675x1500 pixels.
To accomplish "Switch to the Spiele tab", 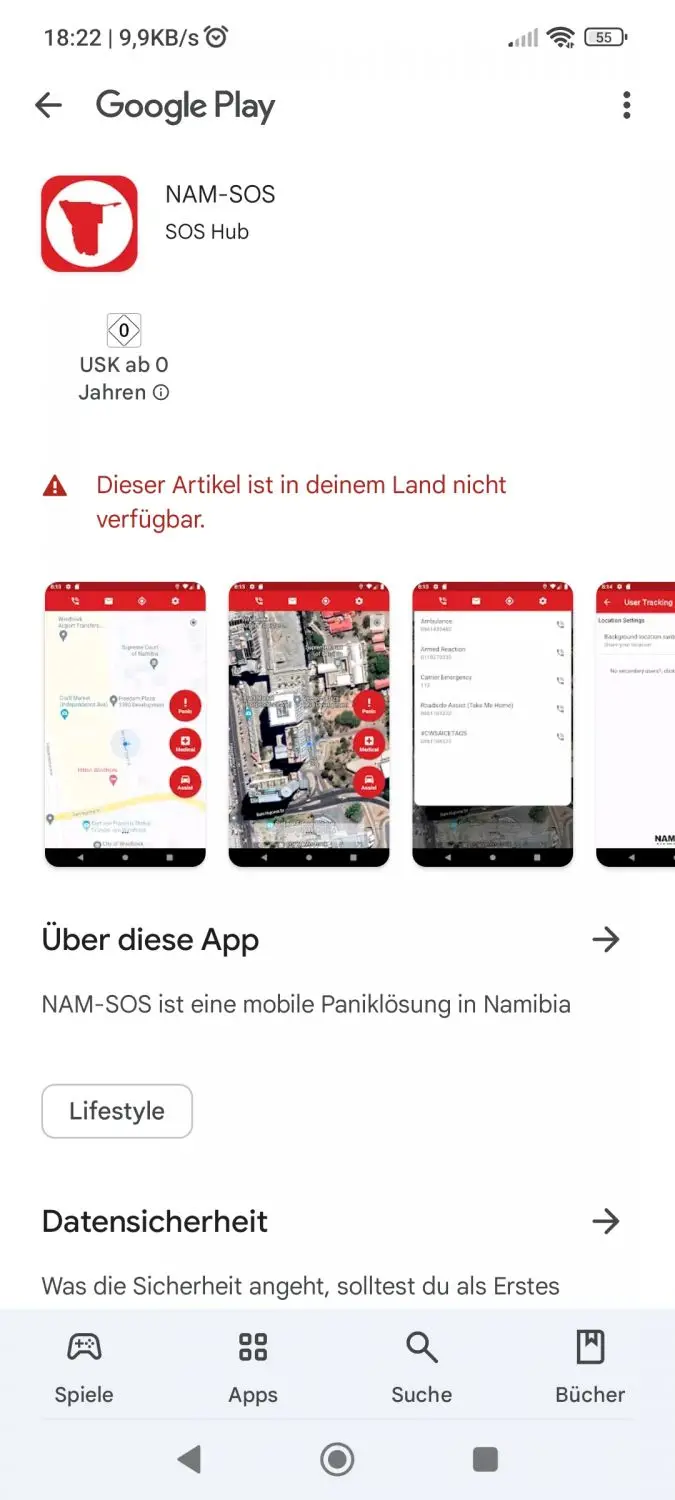I will pyautogui.click(x=84, y=1366).
